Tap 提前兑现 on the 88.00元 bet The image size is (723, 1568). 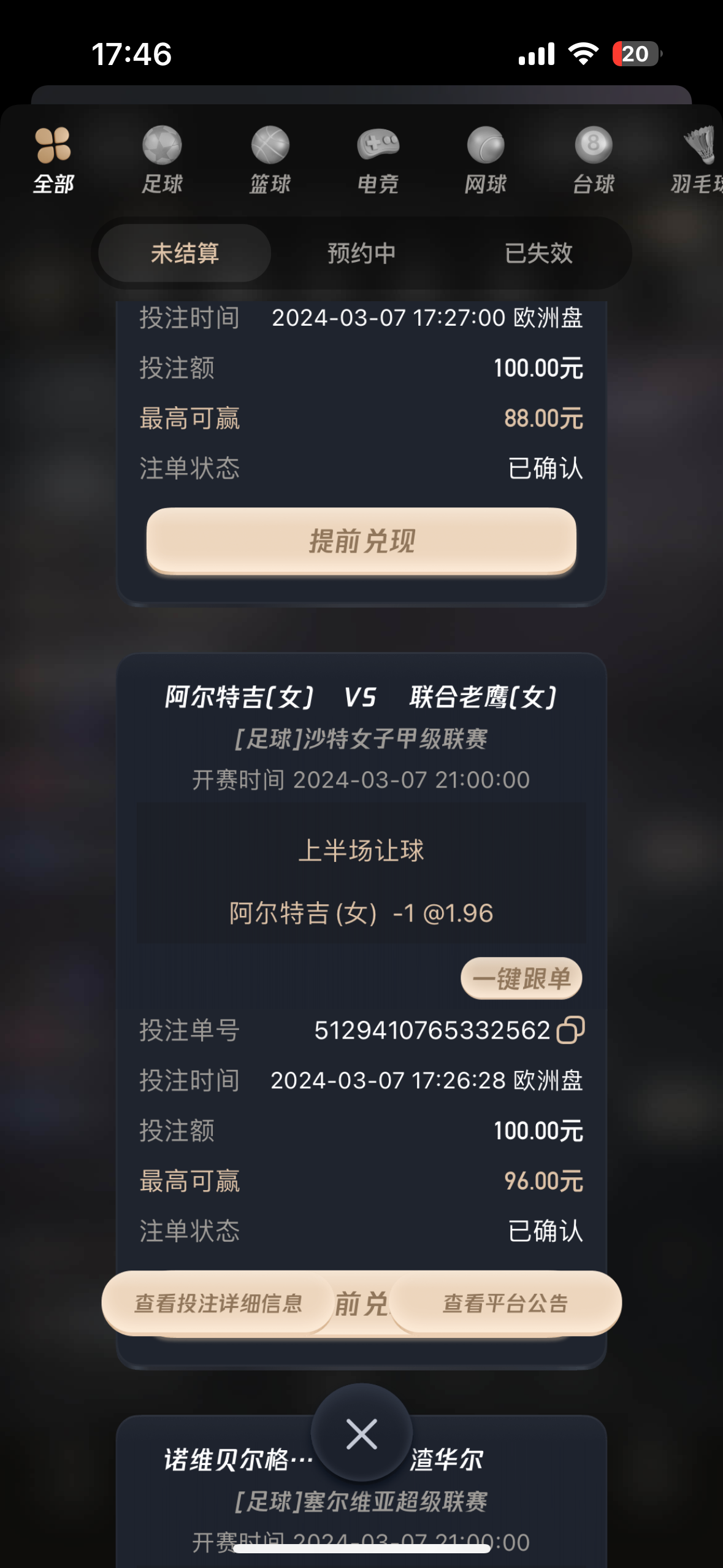(361, 541)
